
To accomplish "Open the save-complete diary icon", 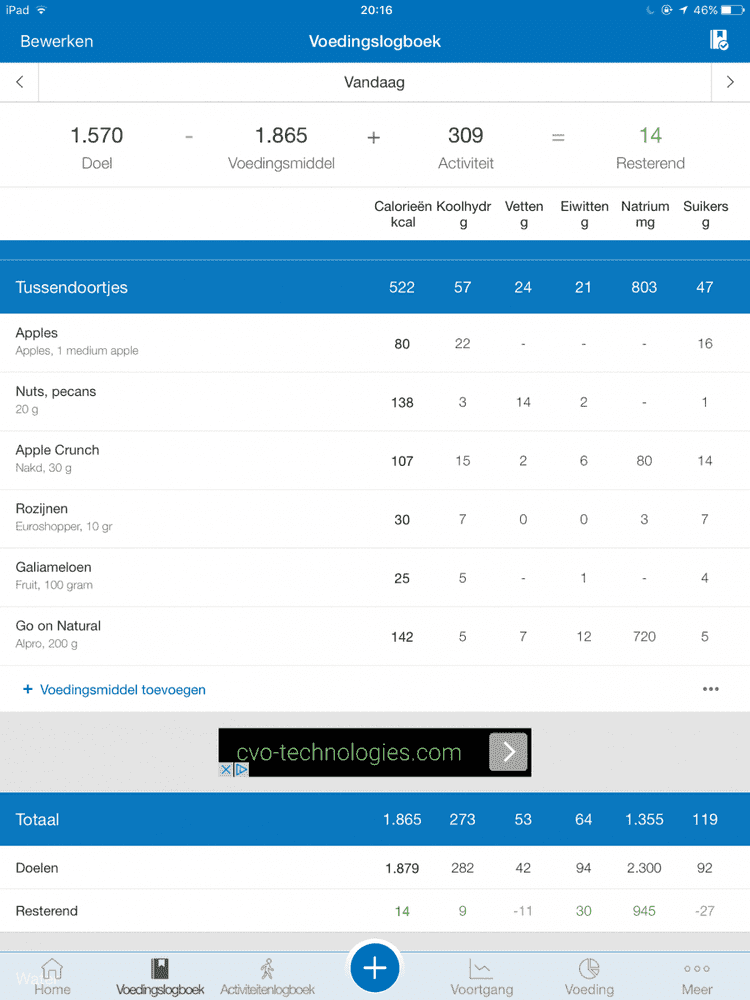I will click(718, 40).
